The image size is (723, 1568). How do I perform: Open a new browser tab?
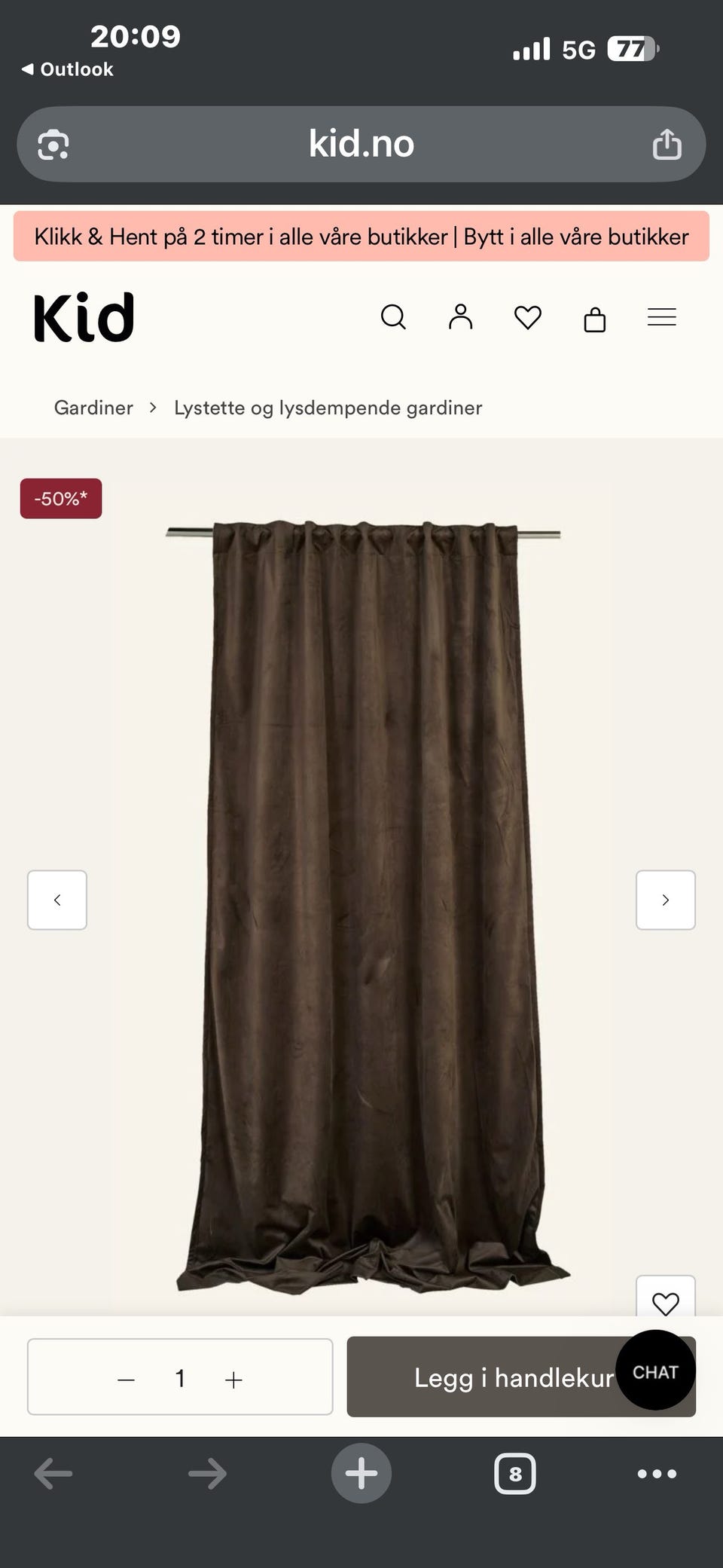(361, 1473)
